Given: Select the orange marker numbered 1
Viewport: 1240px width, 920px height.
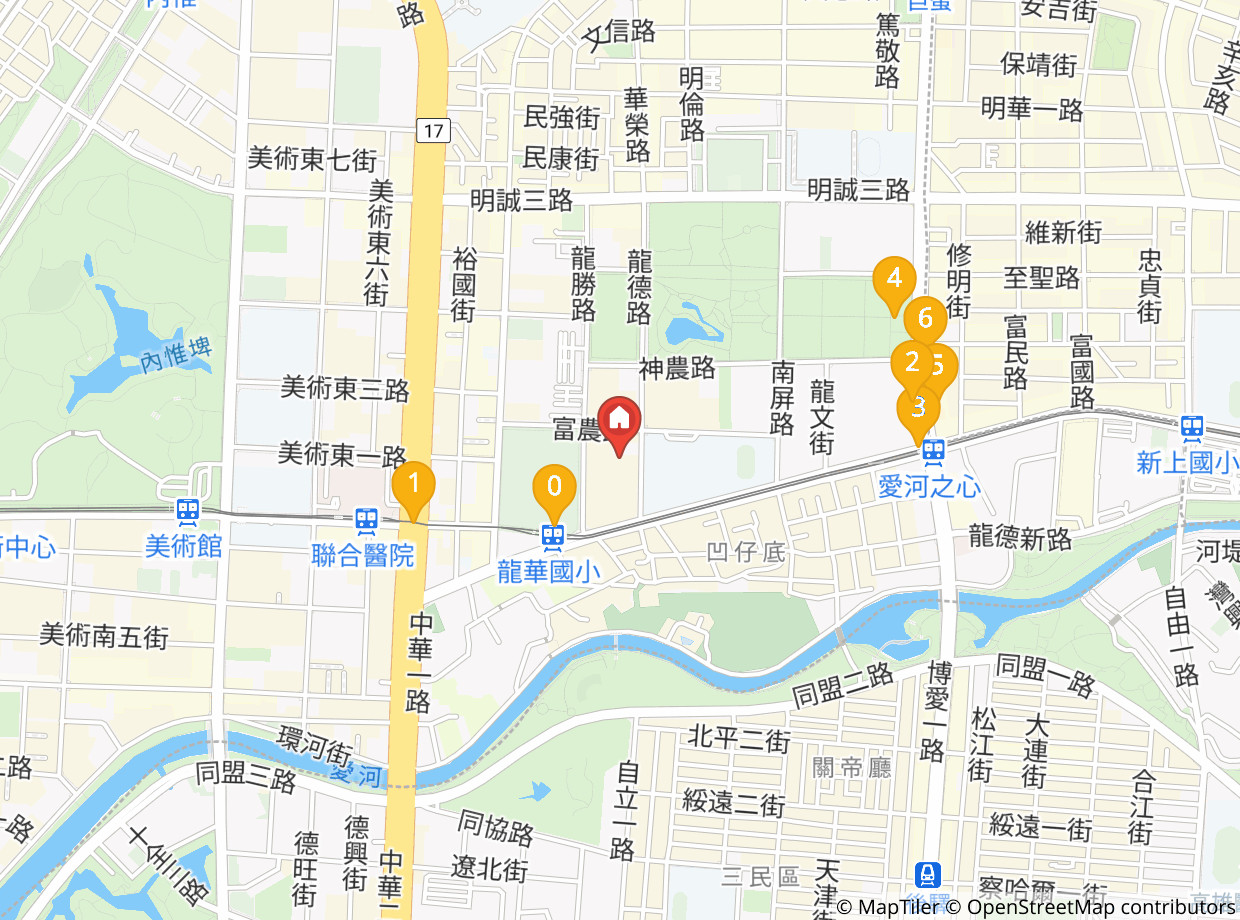Looking at the screenshot, I should pos(413,484).
